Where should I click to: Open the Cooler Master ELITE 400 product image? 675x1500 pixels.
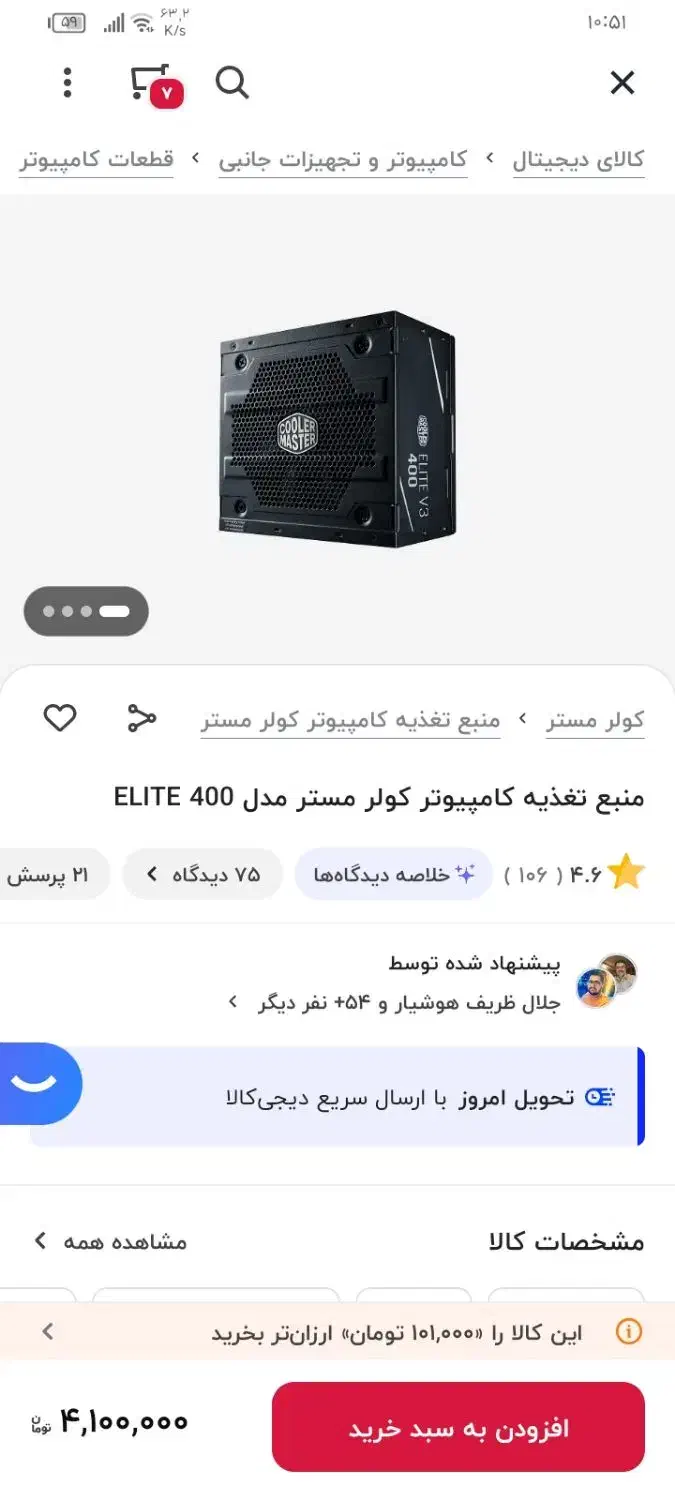(x=337, y=429)
